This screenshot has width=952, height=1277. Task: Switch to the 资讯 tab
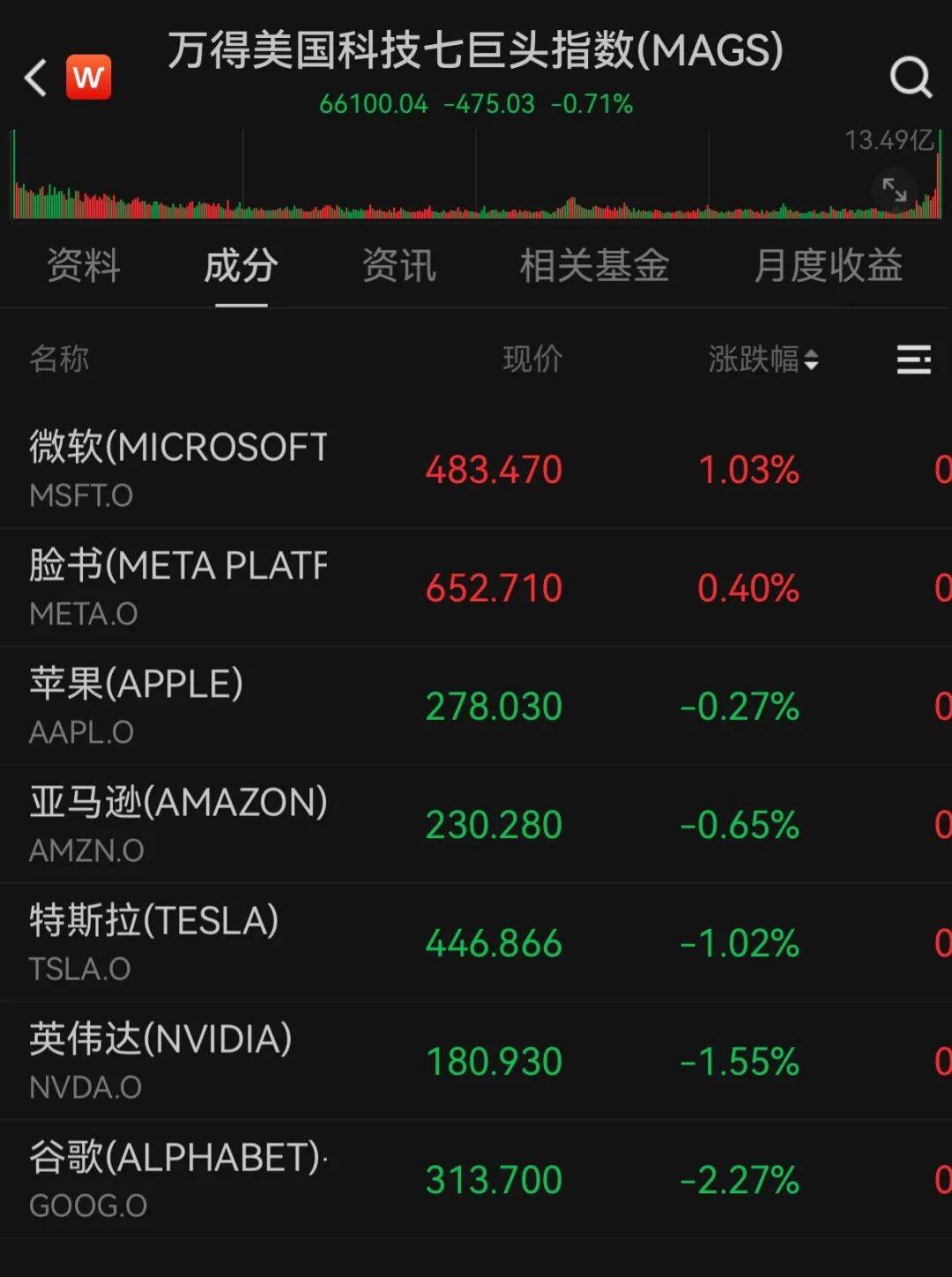[x=398, y=266]
